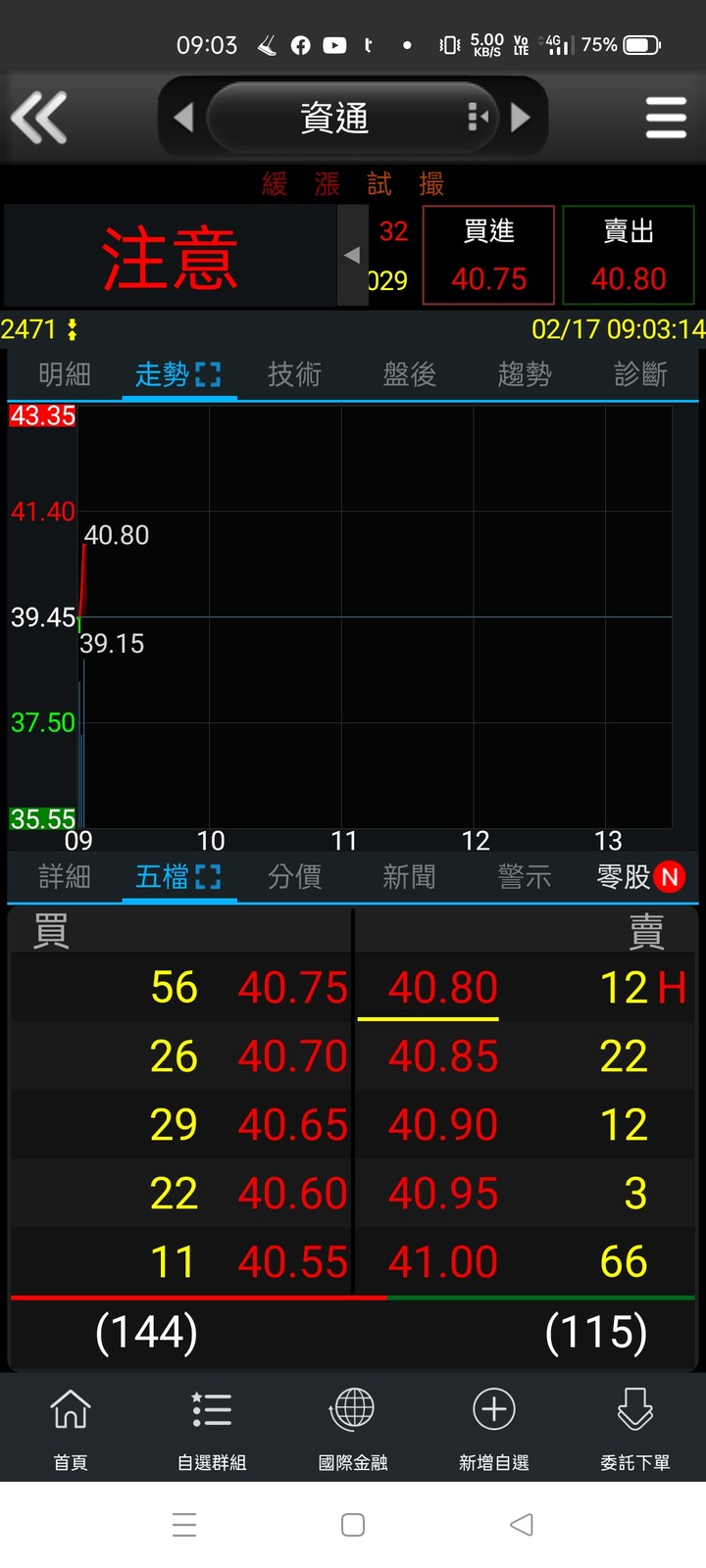Switch to the next stock

point(522,118)
